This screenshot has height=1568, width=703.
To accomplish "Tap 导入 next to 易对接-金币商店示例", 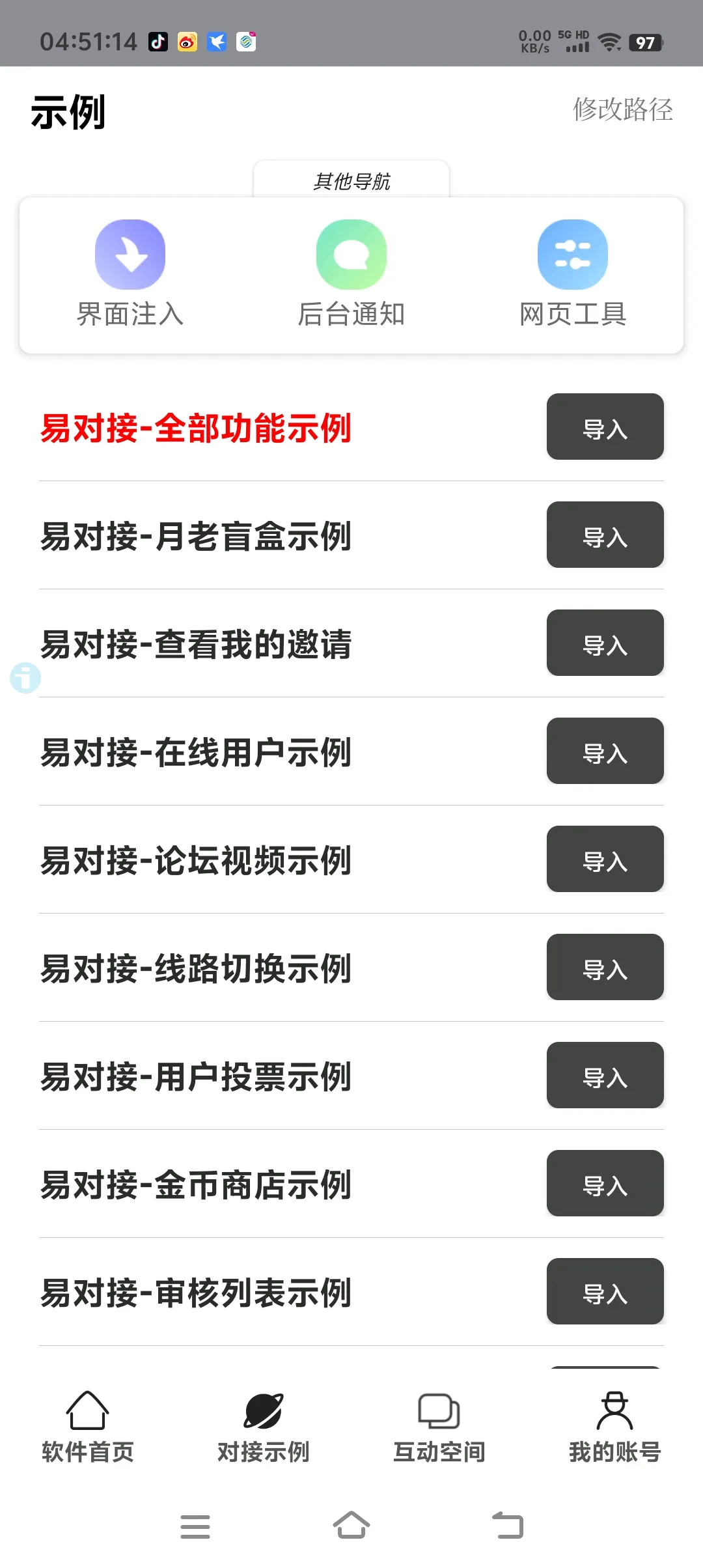I will click(605, 1184).
